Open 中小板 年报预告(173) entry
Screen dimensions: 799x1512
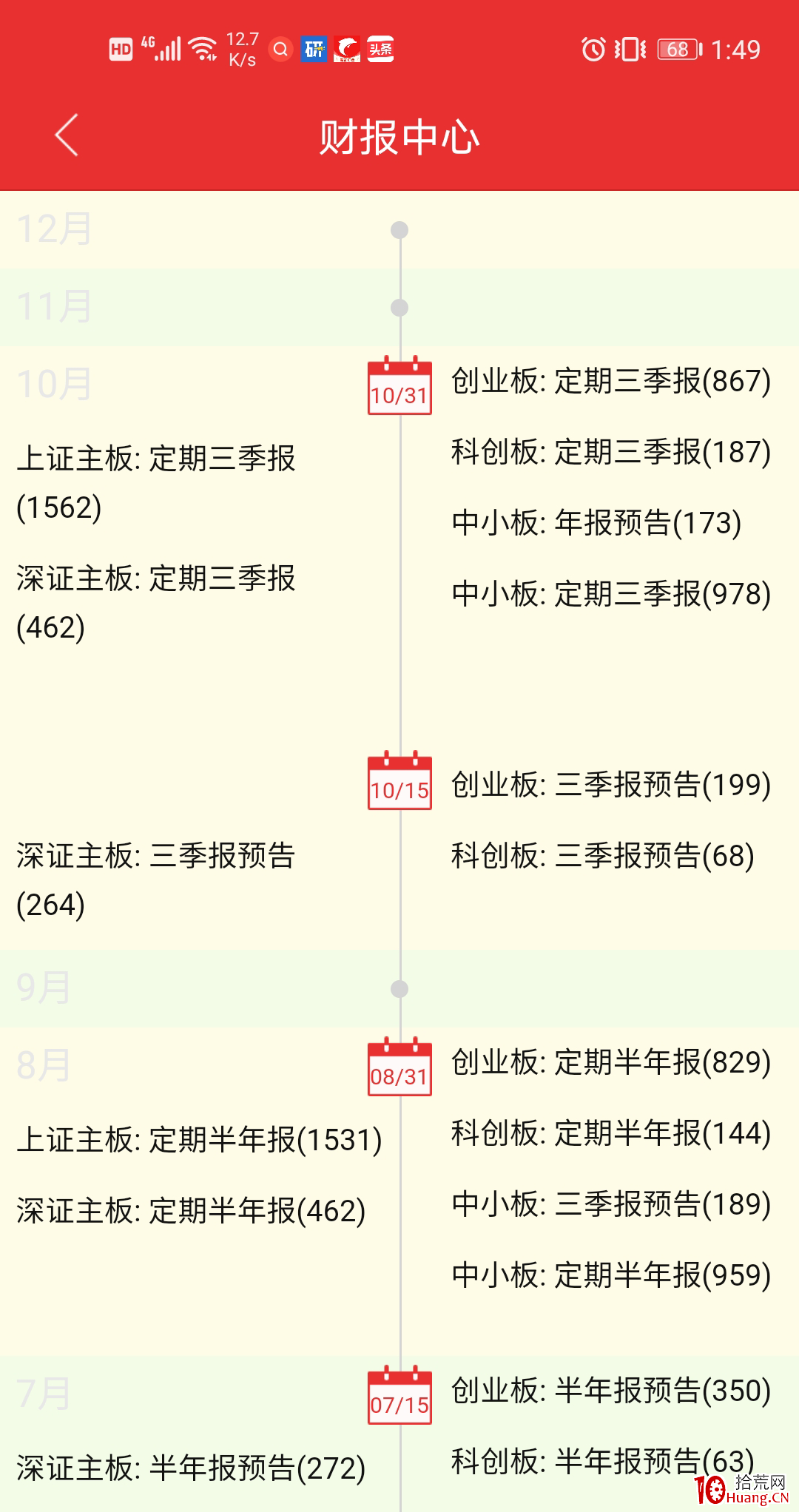click(596, 524)
